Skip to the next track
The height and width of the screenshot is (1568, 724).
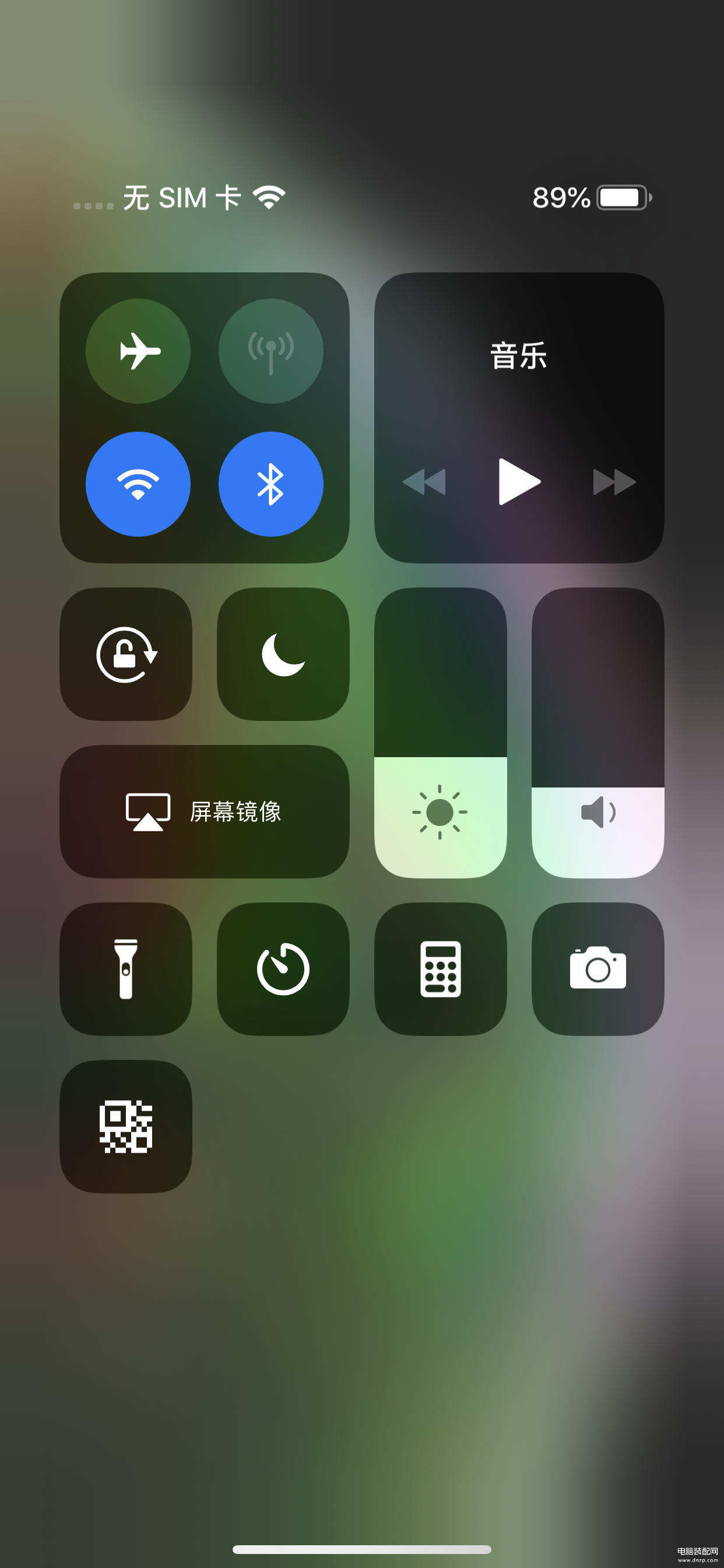point(614,481)
